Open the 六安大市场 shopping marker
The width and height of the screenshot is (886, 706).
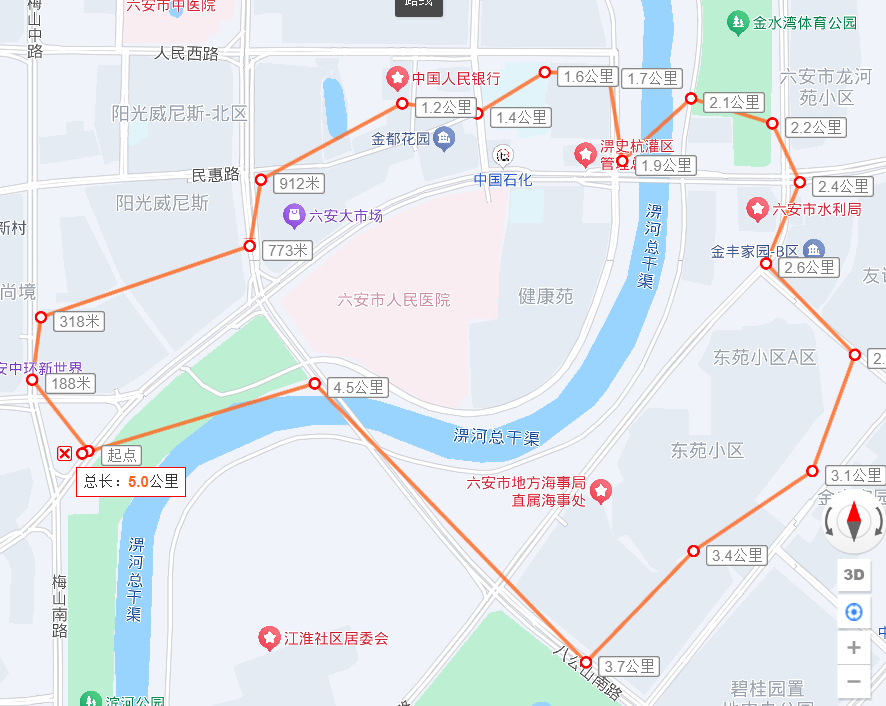pos(293,214)
